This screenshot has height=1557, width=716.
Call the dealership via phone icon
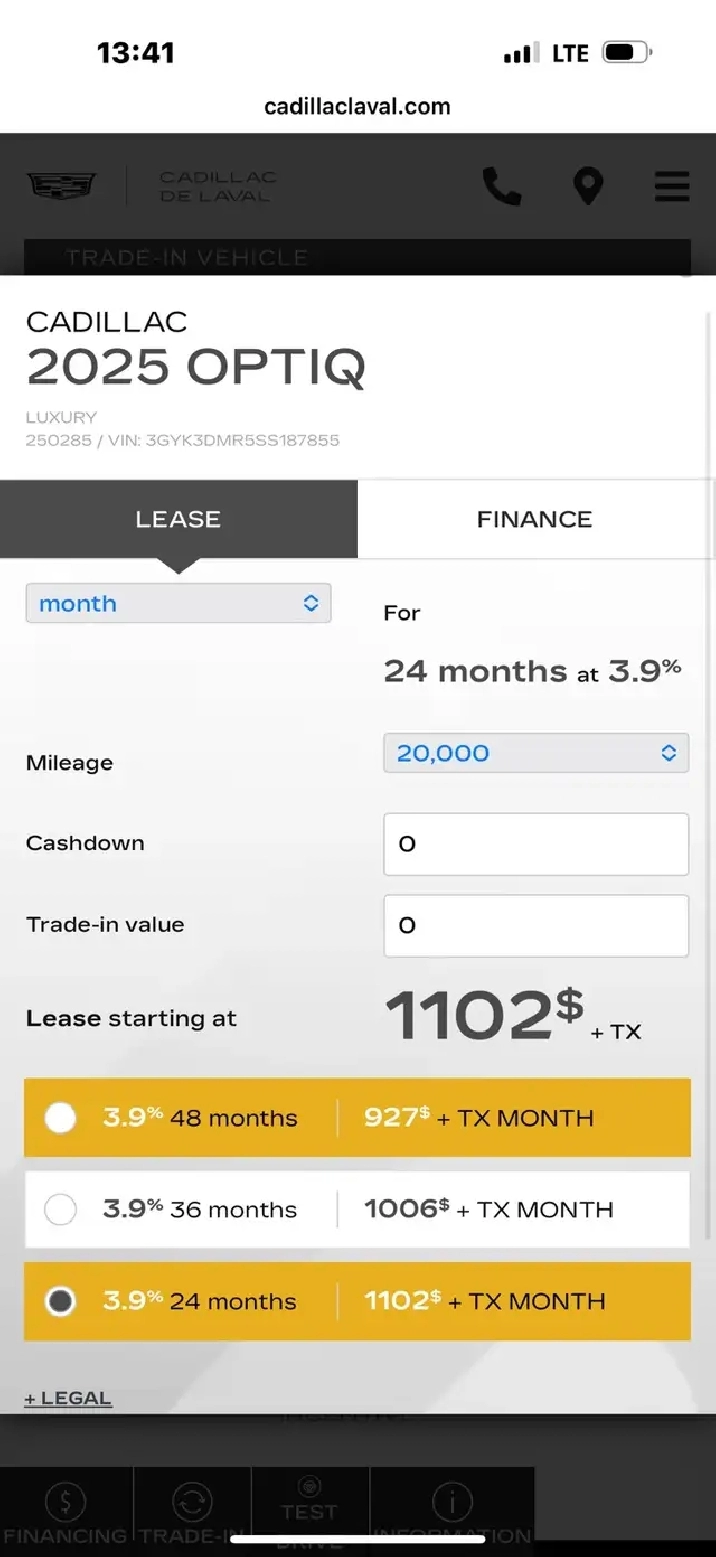(502, 186)
